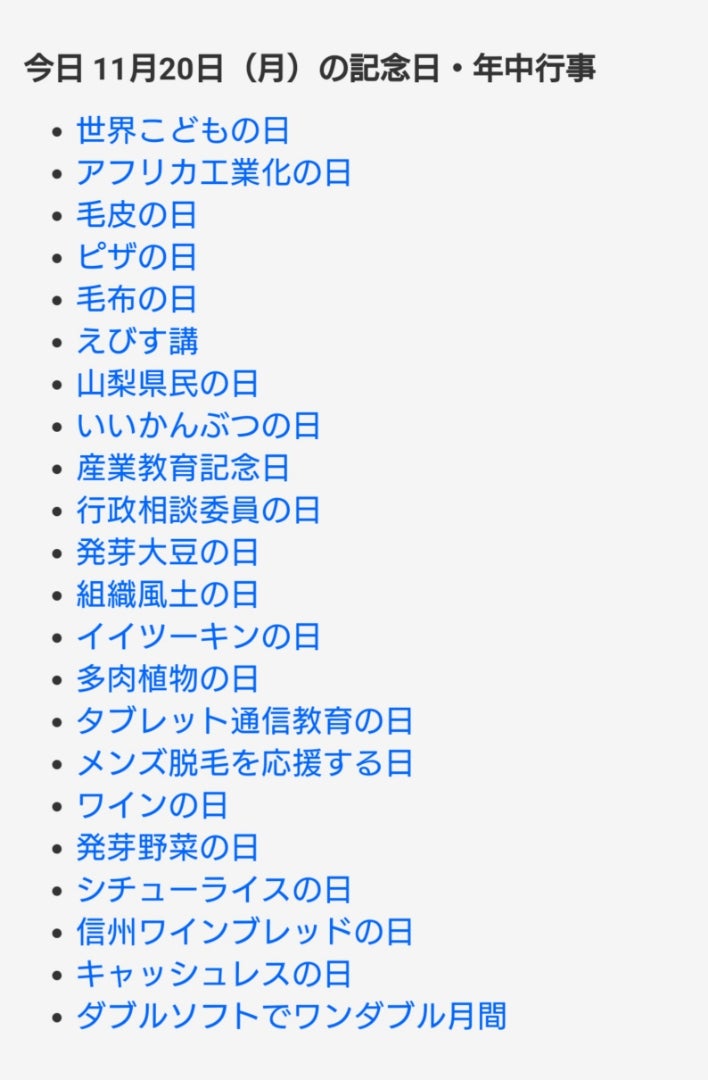This screenshot has height=1080, width=708.
Task: Open the 行政相談委員の日 link
Action: tap(198, 510)
